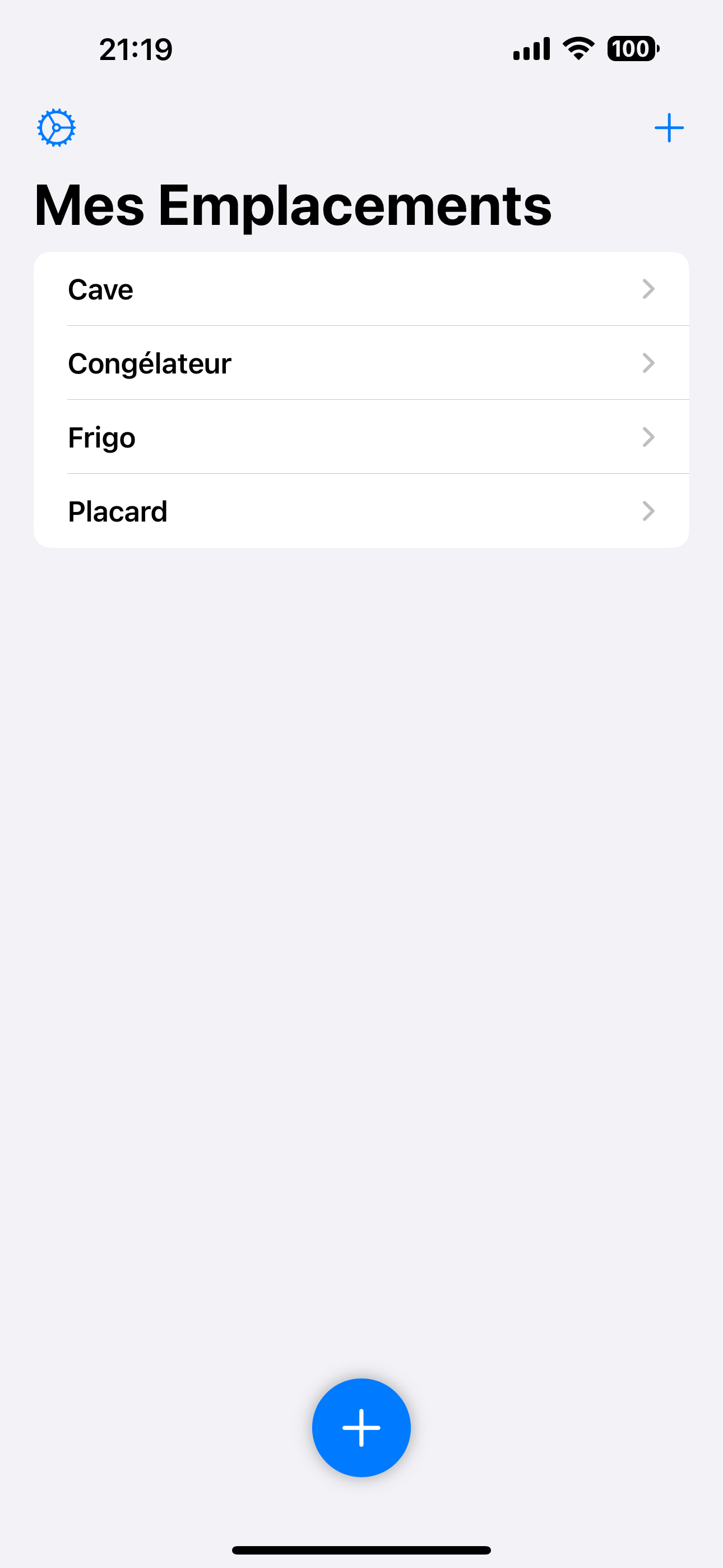Open settings via the gear icon
The image size is (723, 1568).
tap(56, 128)
